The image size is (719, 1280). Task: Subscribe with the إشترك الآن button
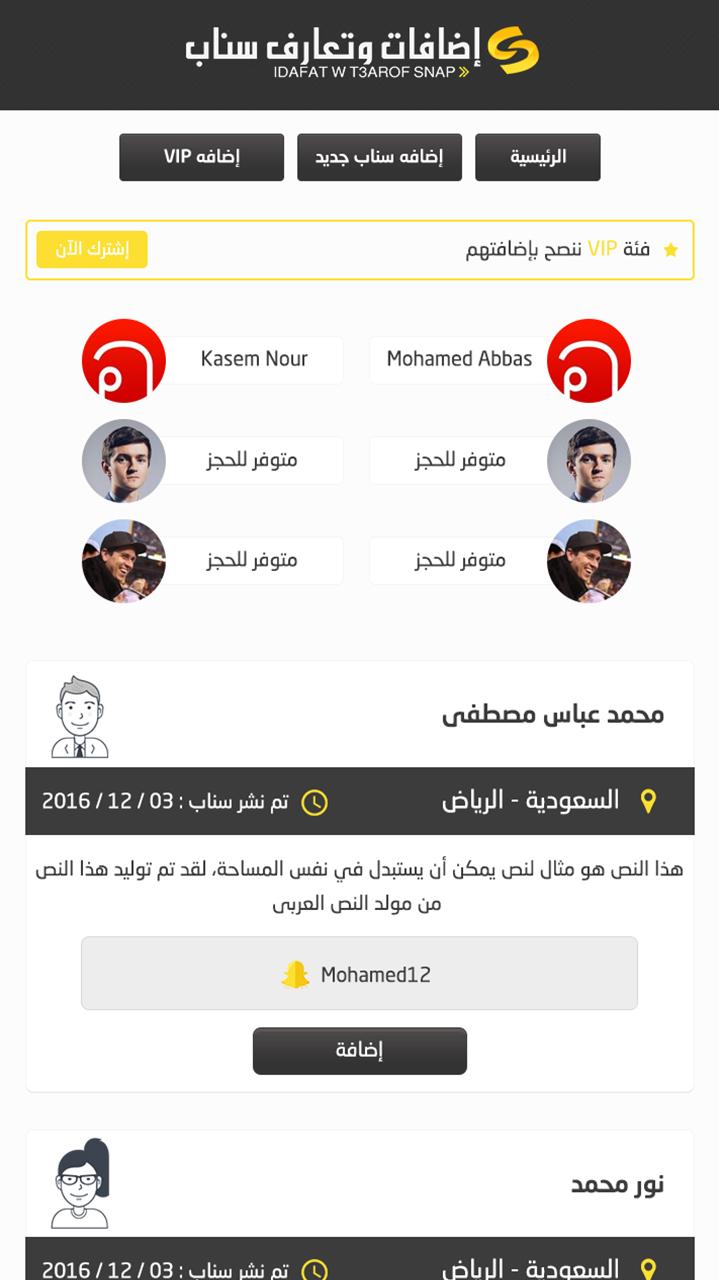click(92, 250)
